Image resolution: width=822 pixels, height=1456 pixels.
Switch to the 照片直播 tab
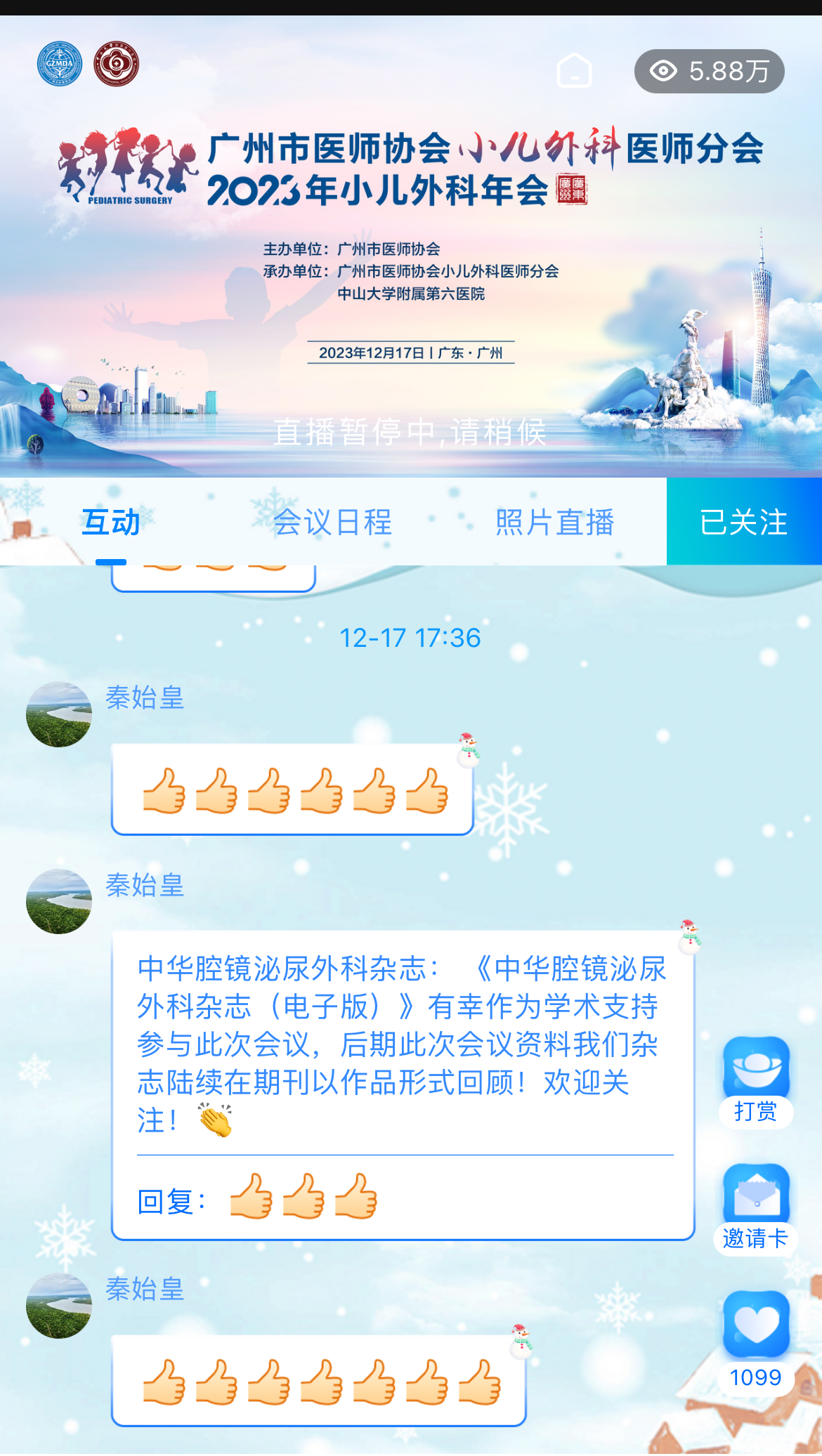[554, 522]
